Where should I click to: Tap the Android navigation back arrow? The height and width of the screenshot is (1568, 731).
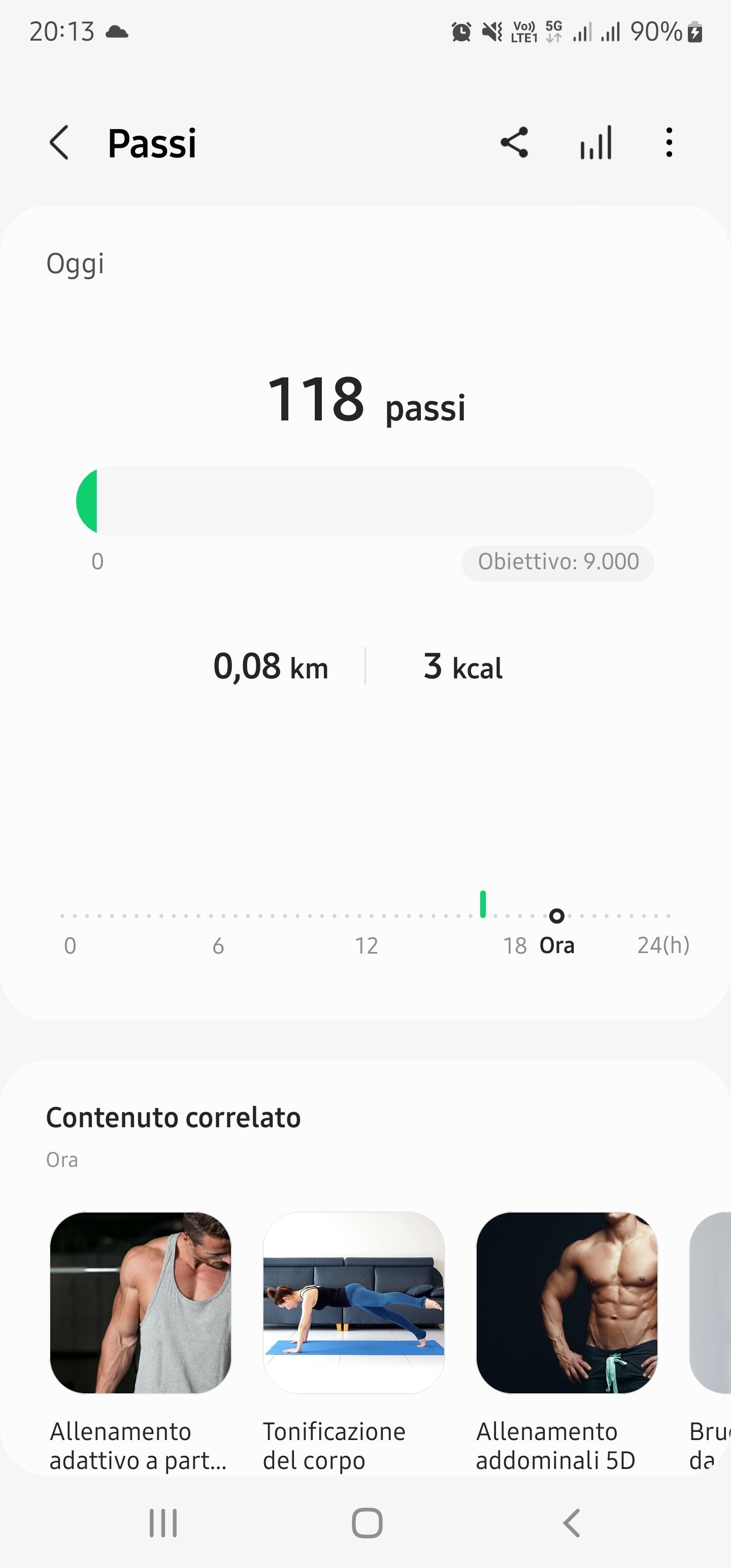coord(570,1523)
